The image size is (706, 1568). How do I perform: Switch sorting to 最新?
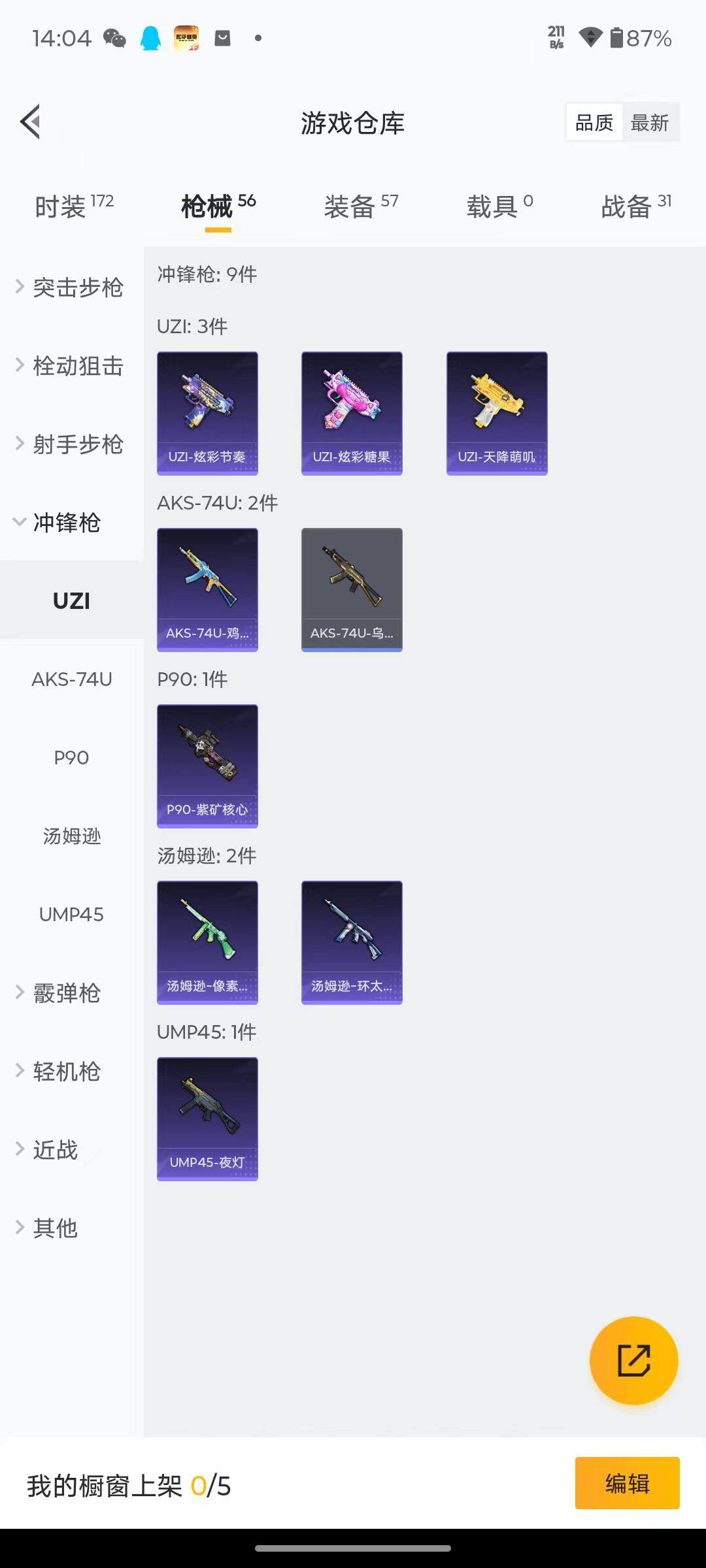(650, 122)
